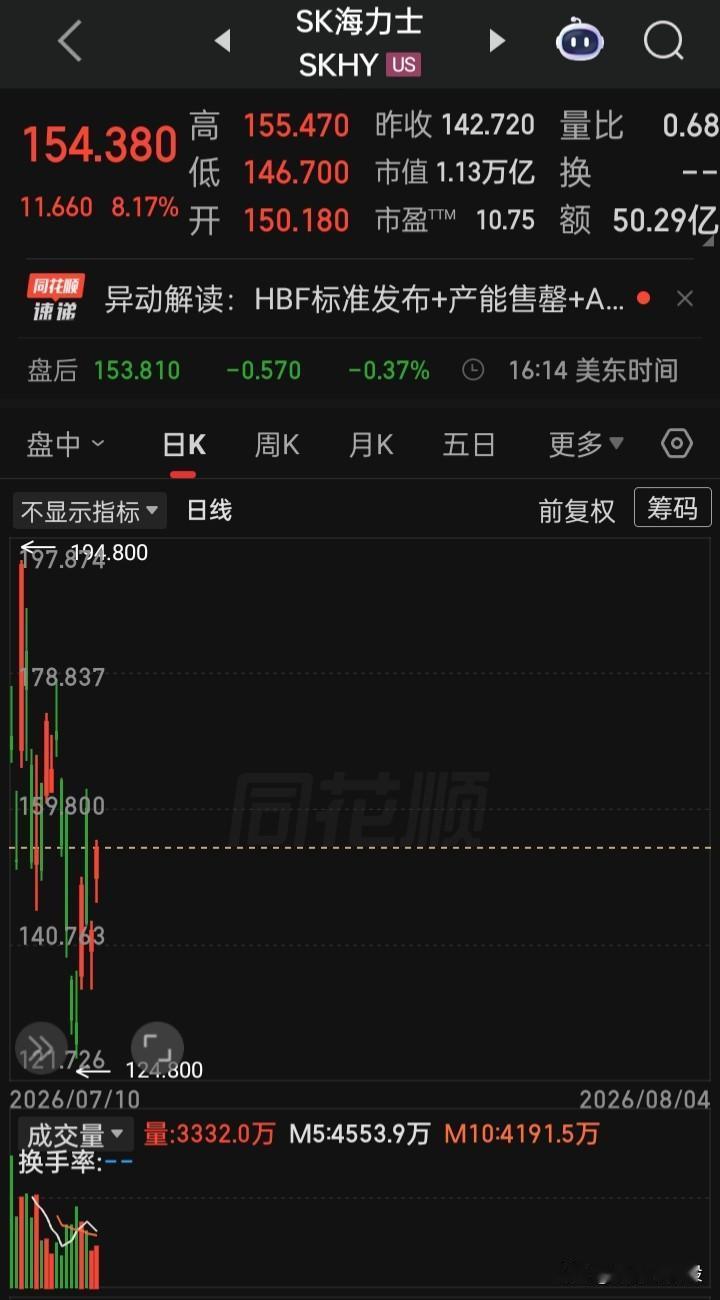
Task: Dismiss the 异动解读 banner
Action: [685, 298]
